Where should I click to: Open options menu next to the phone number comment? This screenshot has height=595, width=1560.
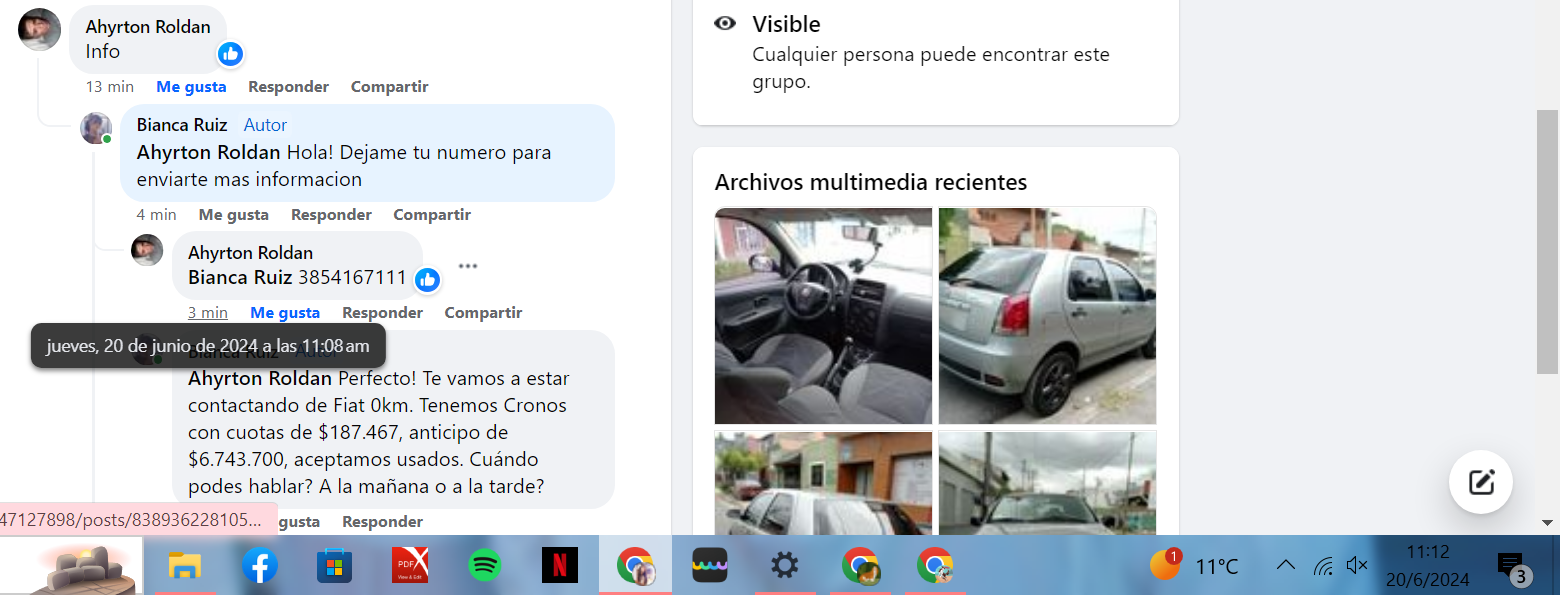[x=468, y=266]
